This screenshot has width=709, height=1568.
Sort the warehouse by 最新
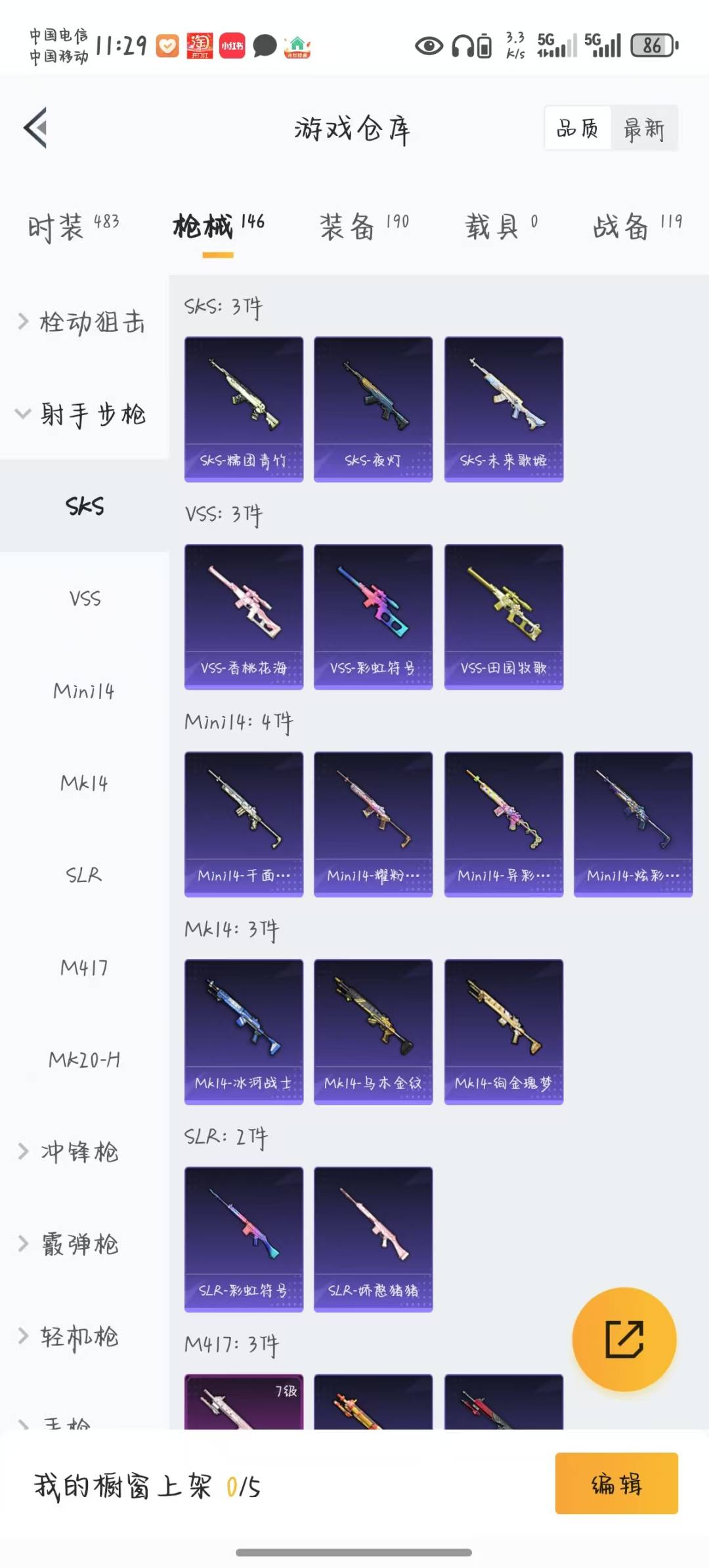(x=643, y=128)
